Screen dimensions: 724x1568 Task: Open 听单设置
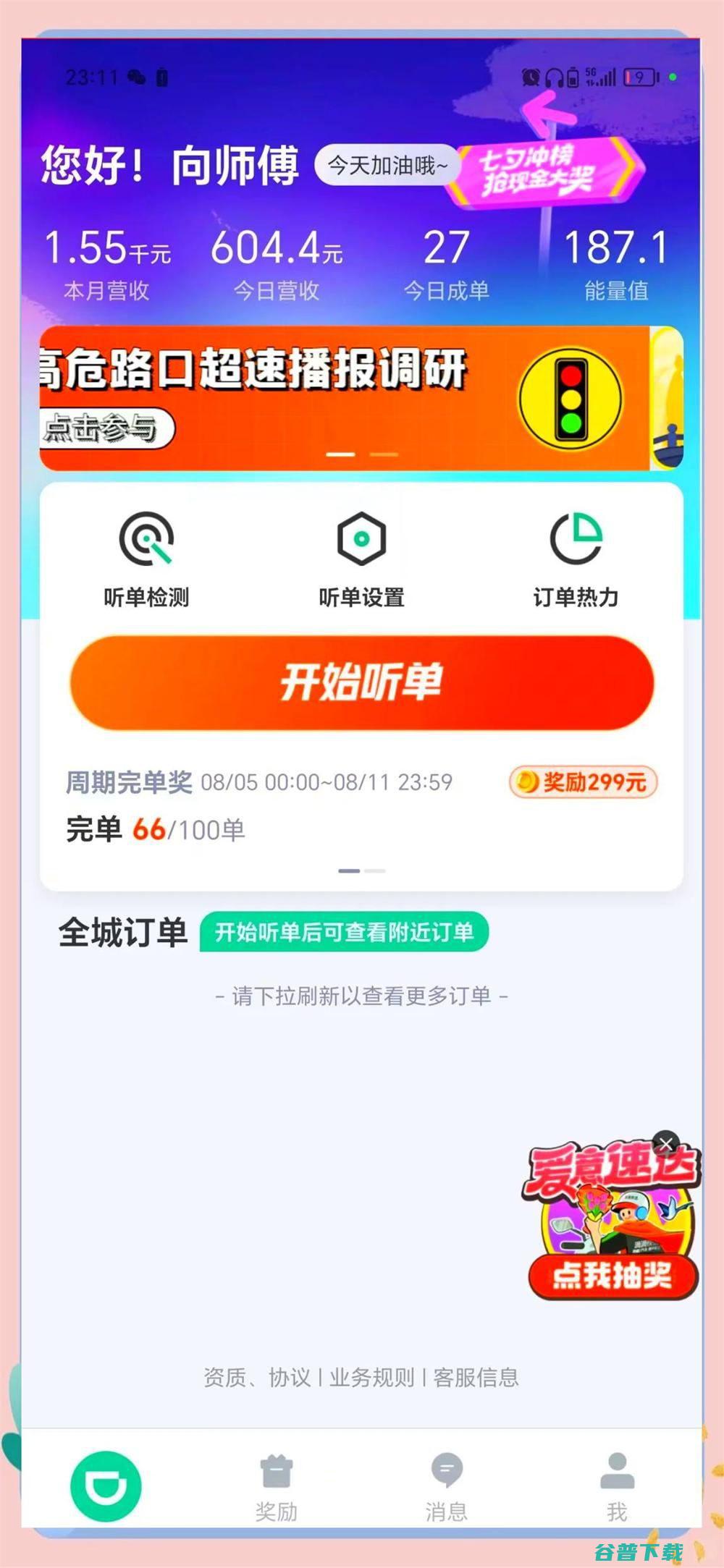point(361,559)
